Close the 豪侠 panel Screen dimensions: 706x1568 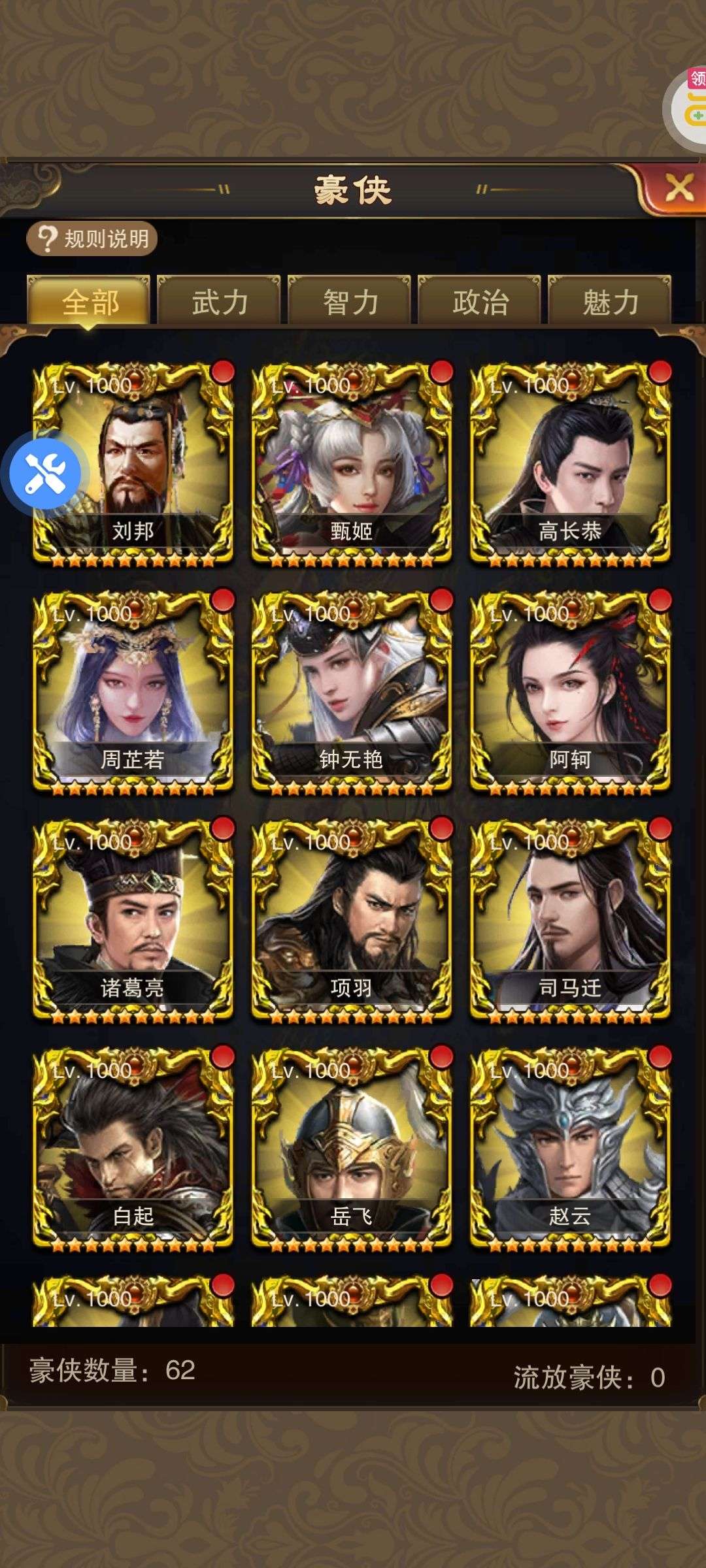(677, 189)
